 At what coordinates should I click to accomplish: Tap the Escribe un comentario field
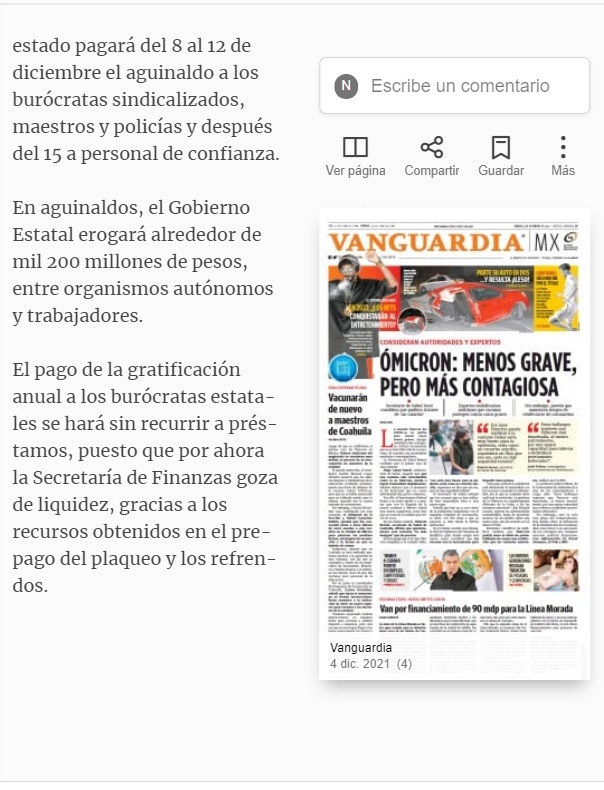[454, 86]
